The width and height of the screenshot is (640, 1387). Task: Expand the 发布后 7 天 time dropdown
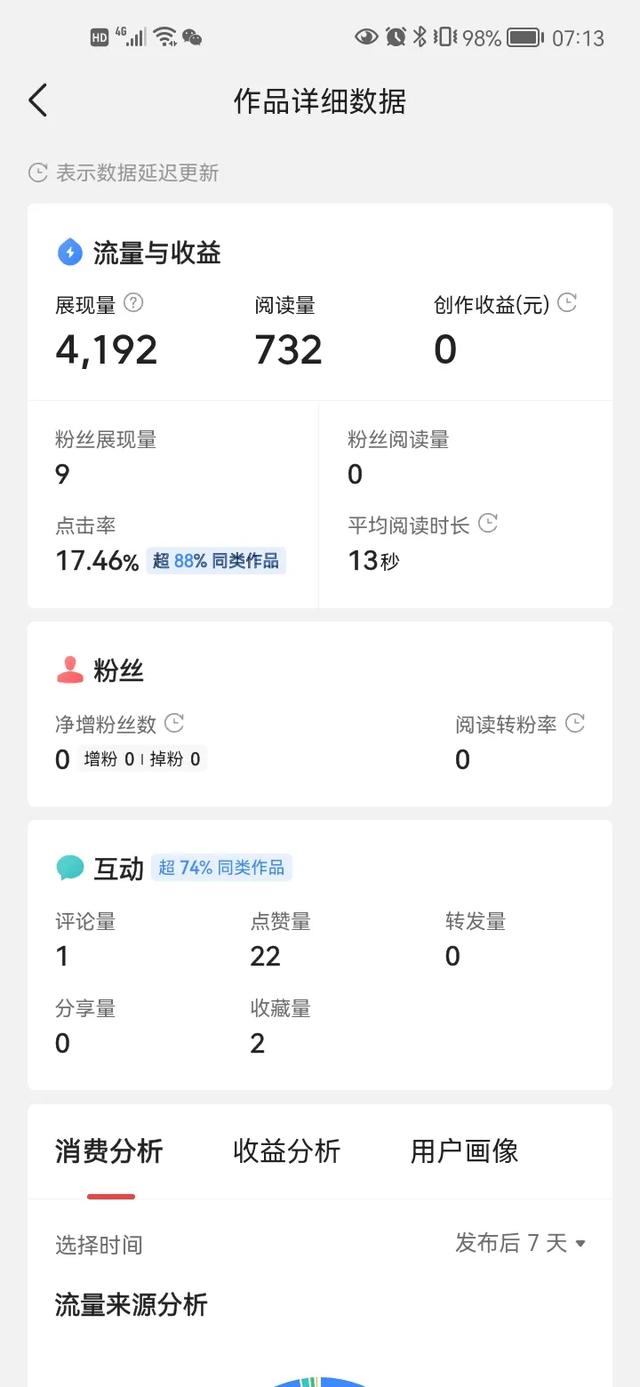point(520,1243)
